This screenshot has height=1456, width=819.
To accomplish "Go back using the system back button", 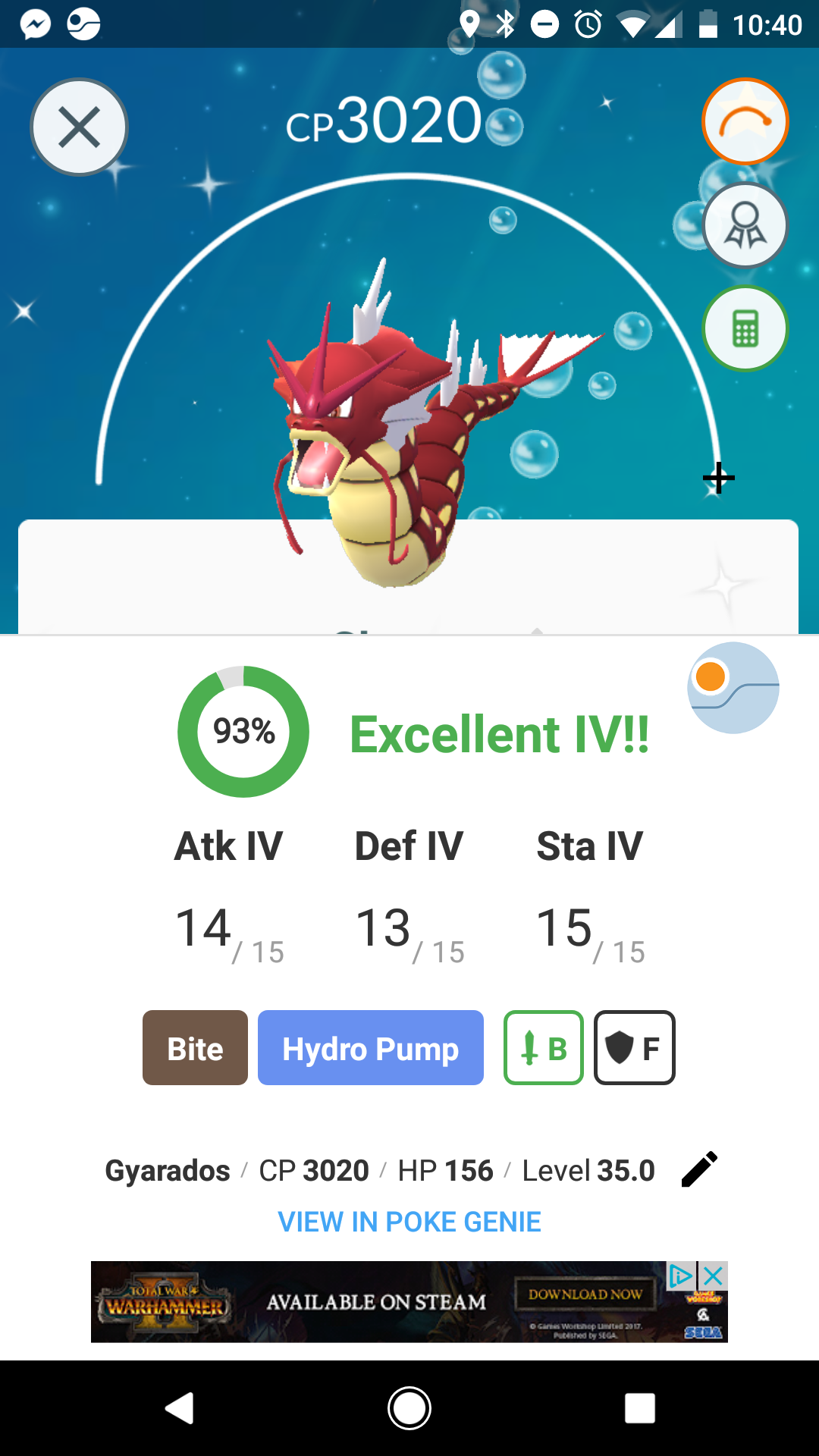I will tap(180, 1408).
